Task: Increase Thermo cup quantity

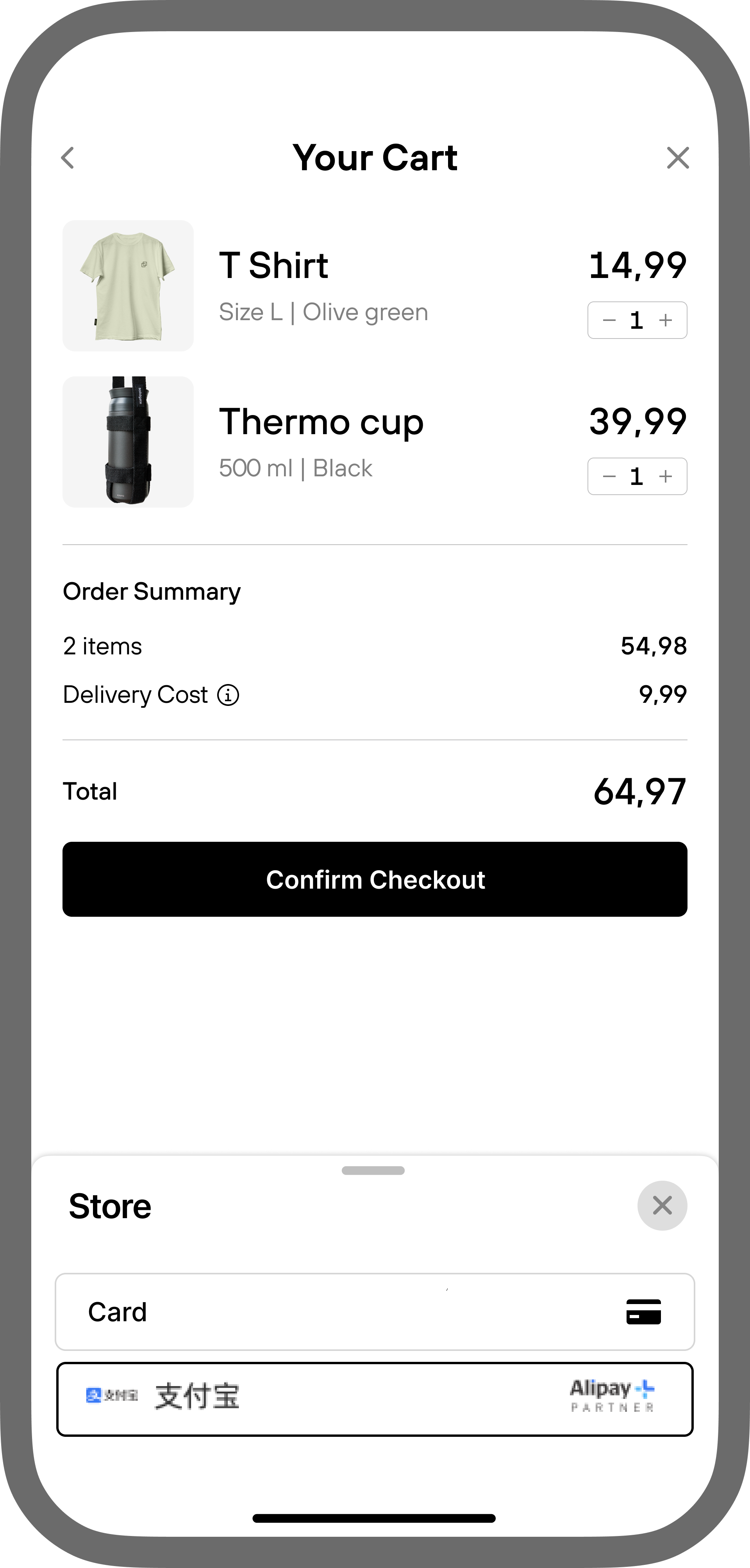Action: [666, 477]
